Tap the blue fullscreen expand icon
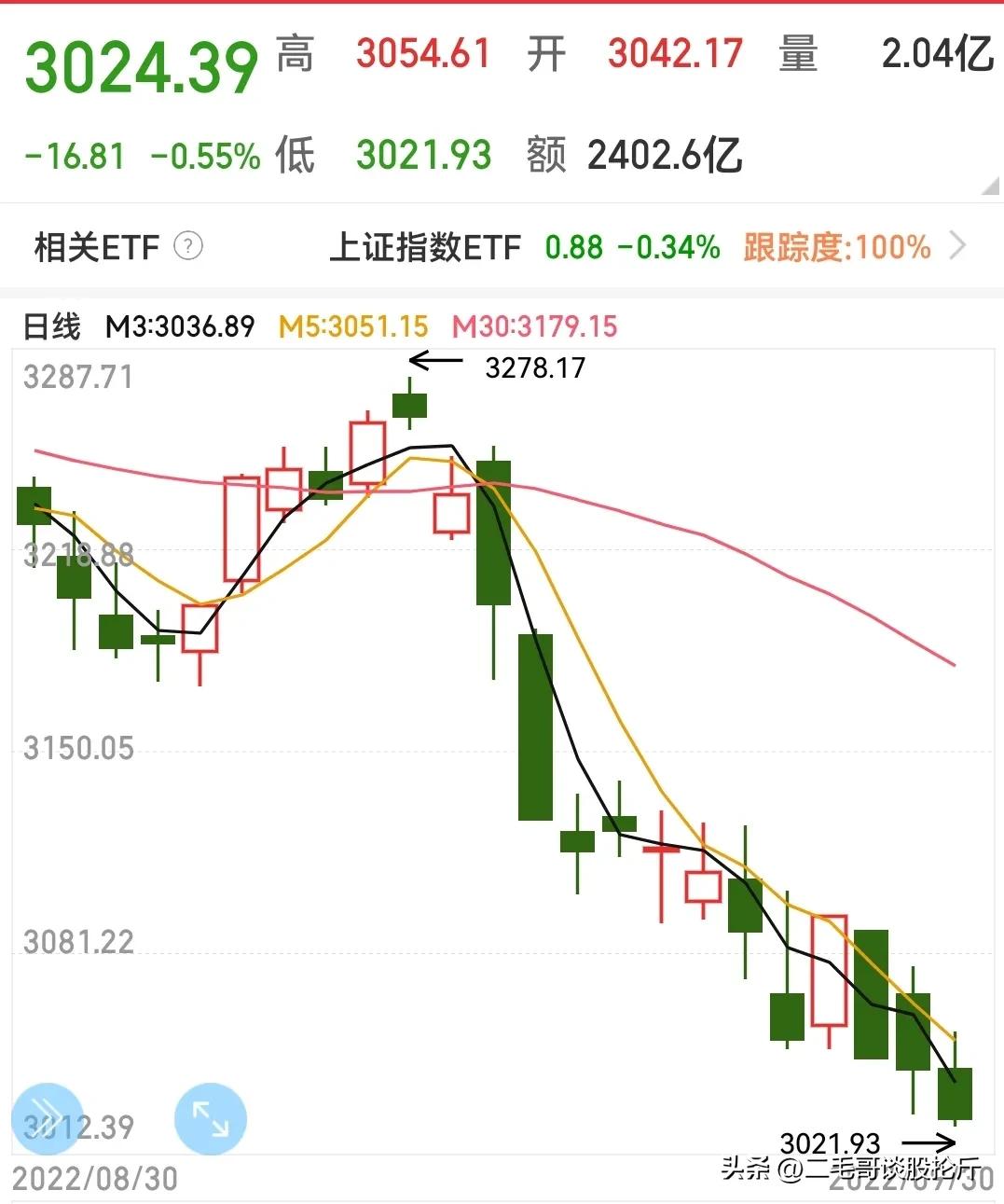 point(211,1119)
